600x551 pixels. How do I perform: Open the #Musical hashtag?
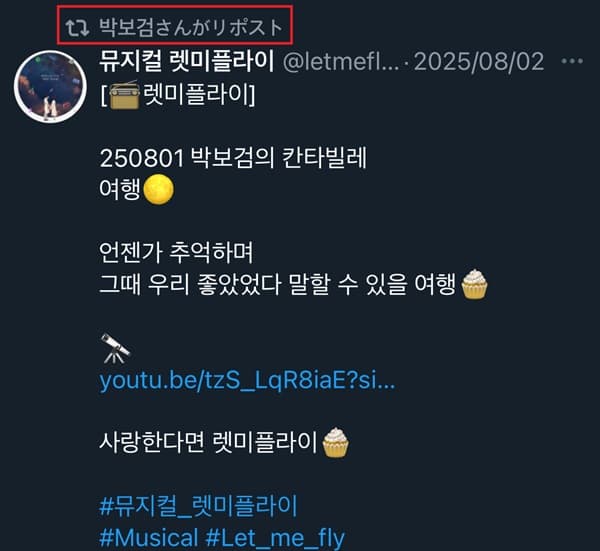[148, 538]
